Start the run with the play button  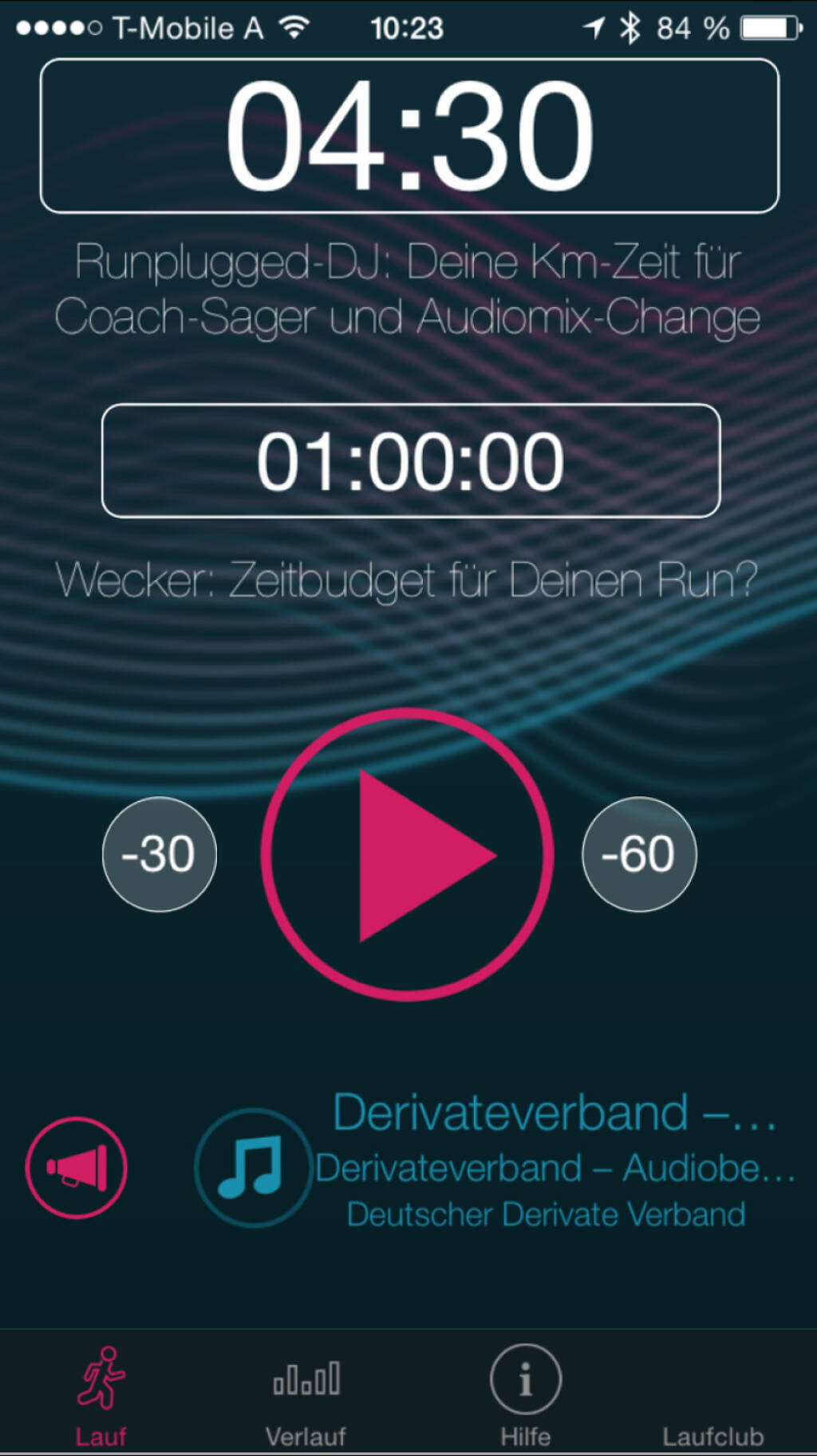[408, 854]
